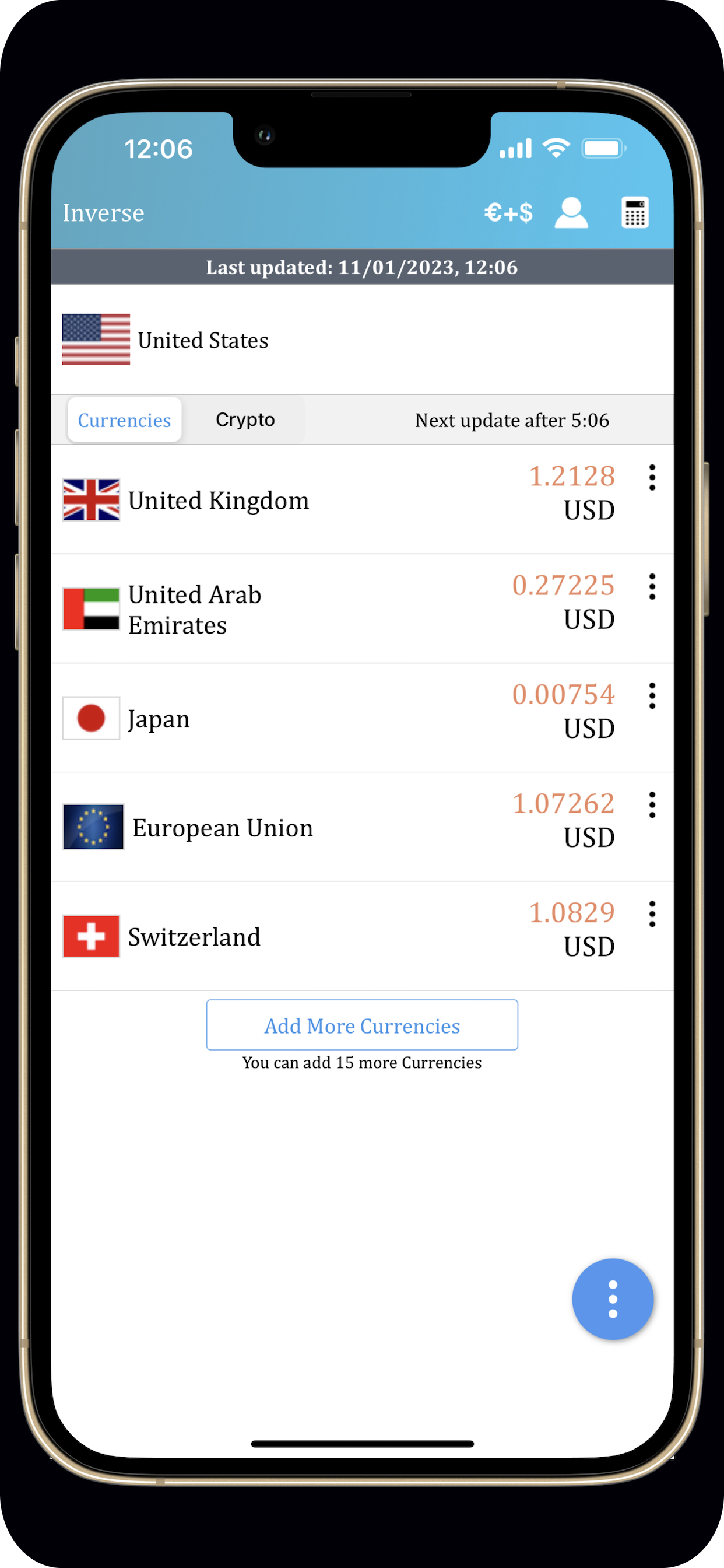Select the Currencies tab
Image resolution: width=724 pixels, height=1568 pixels.
point(125,419)
